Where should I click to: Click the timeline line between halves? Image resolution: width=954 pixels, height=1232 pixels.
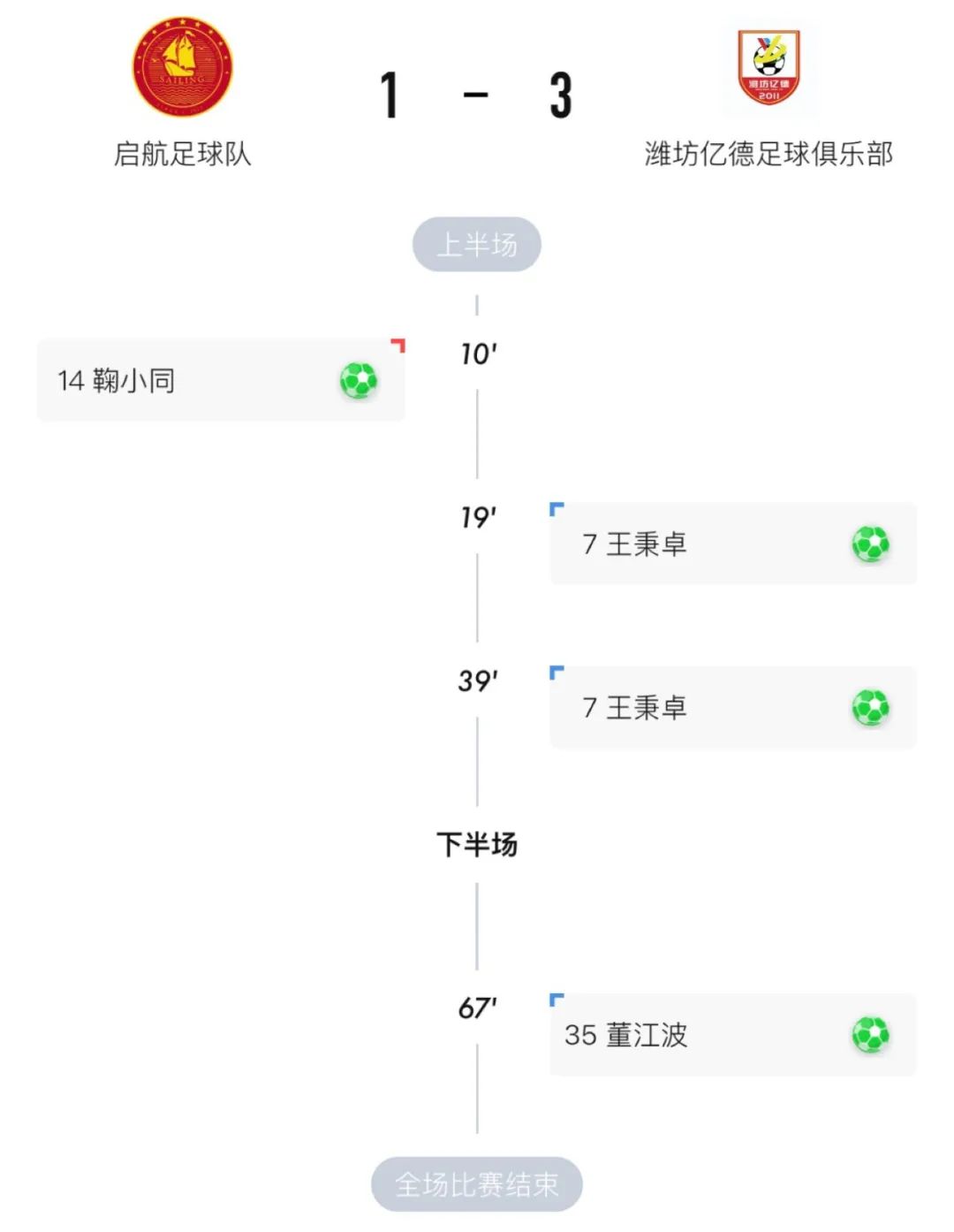pos(477,787)
